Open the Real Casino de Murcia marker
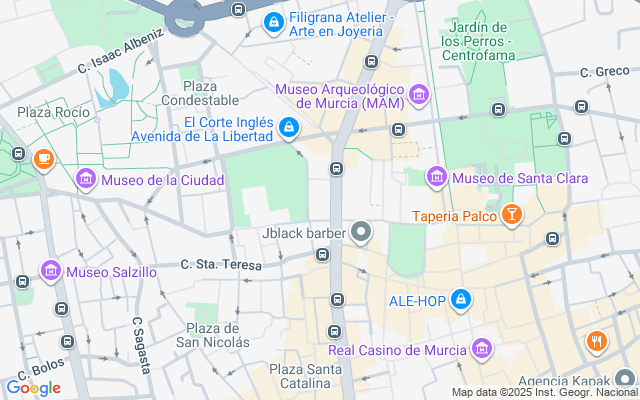 point(483,349)
